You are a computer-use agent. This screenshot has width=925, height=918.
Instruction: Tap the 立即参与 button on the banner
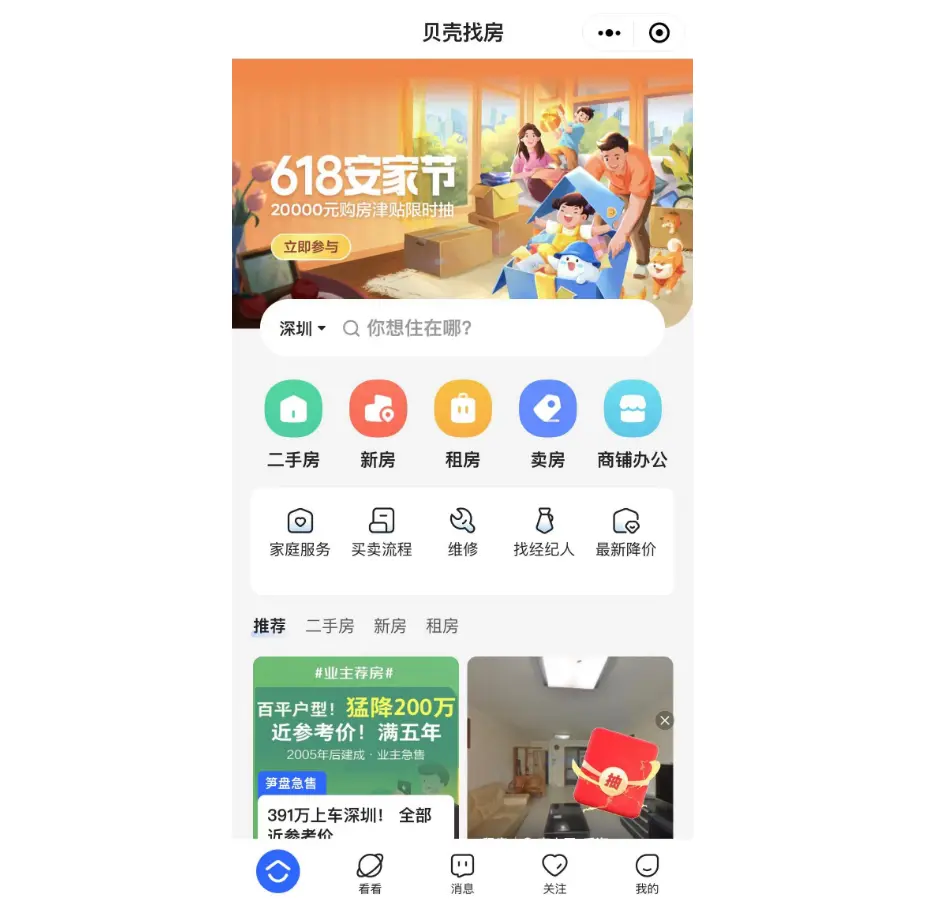pyautogui.click(x=311, y=247)
